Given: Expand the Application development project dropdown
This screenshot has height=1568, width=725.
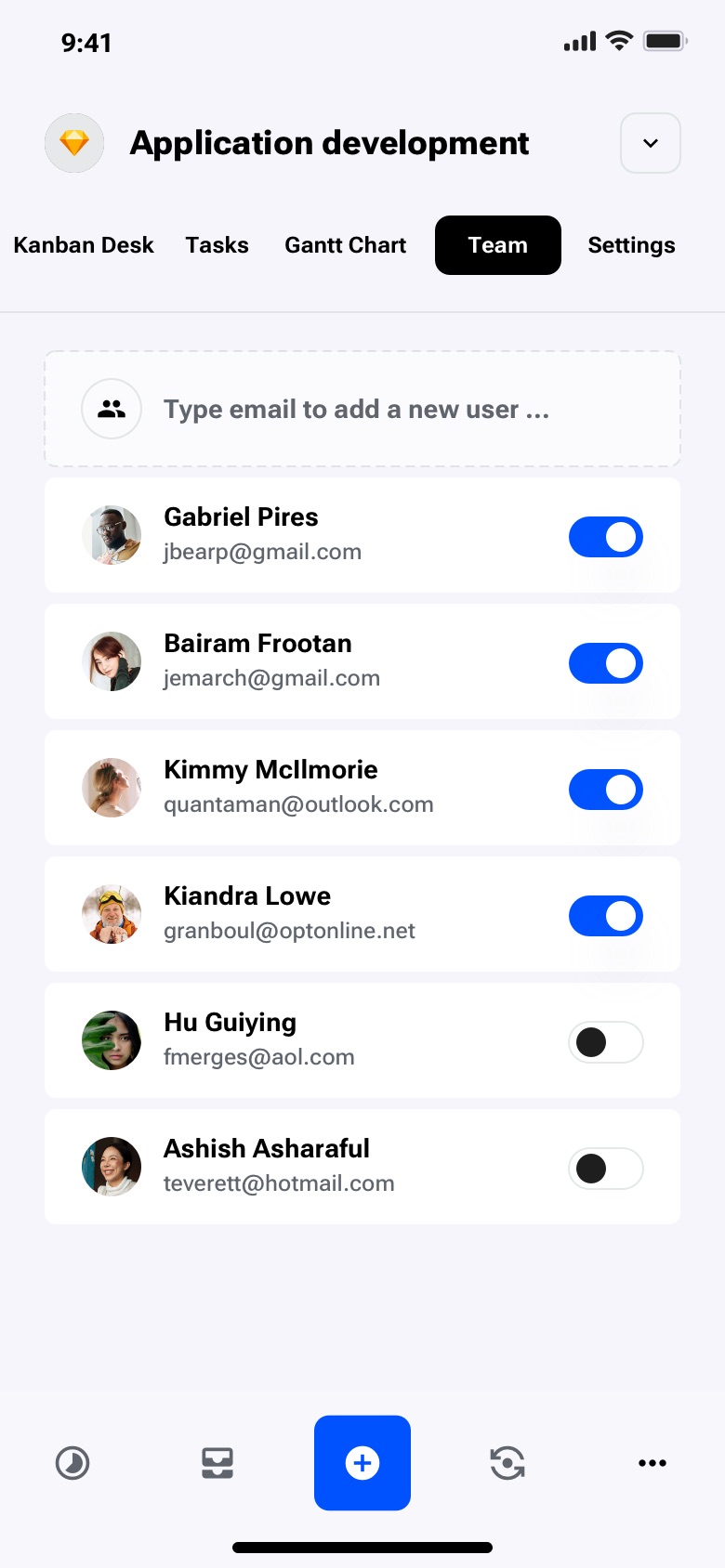Looking at the screenshot, I should coord(650,143).
